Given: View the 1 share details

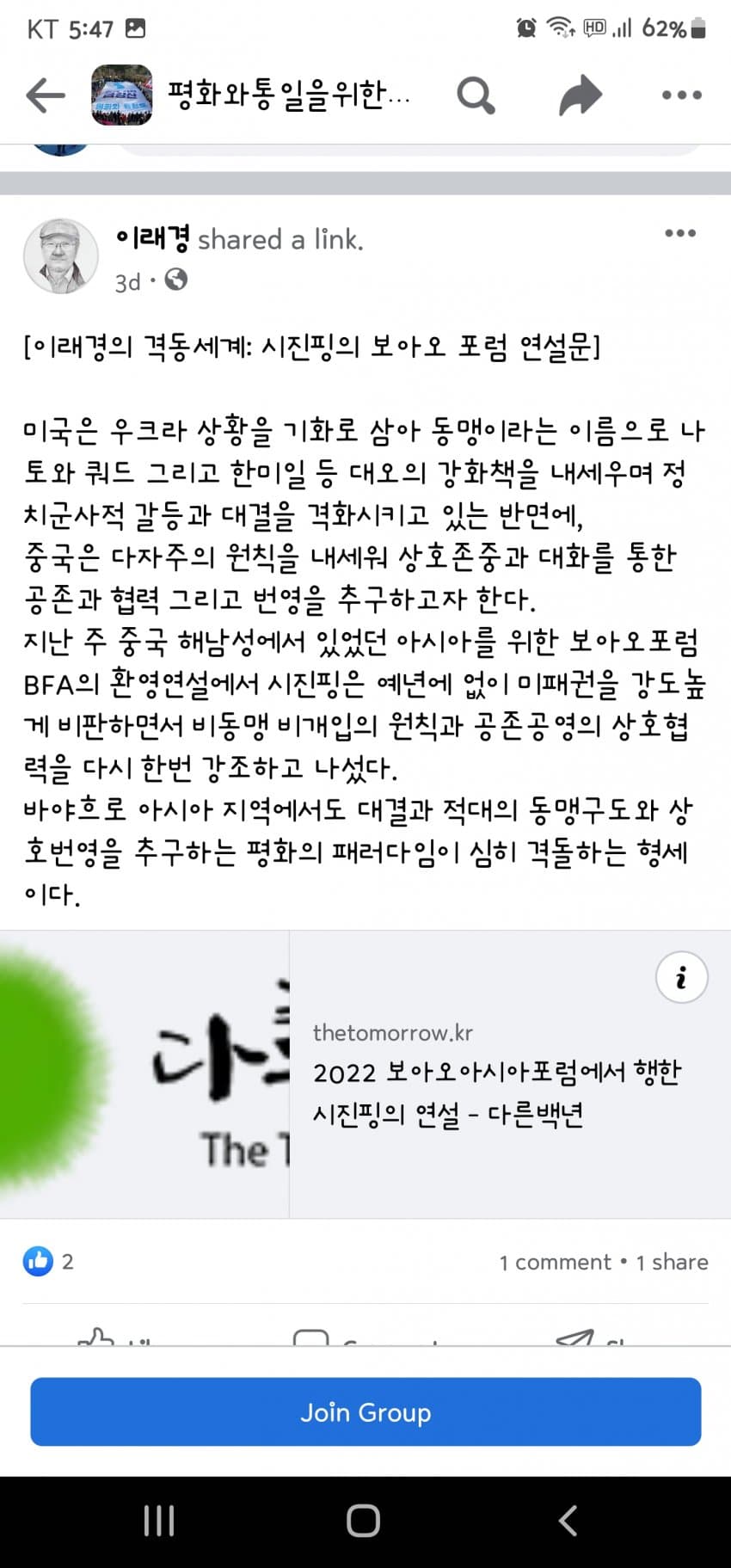Looking at the screenshot, I should pyautogui.click(x=672, y=1262).
